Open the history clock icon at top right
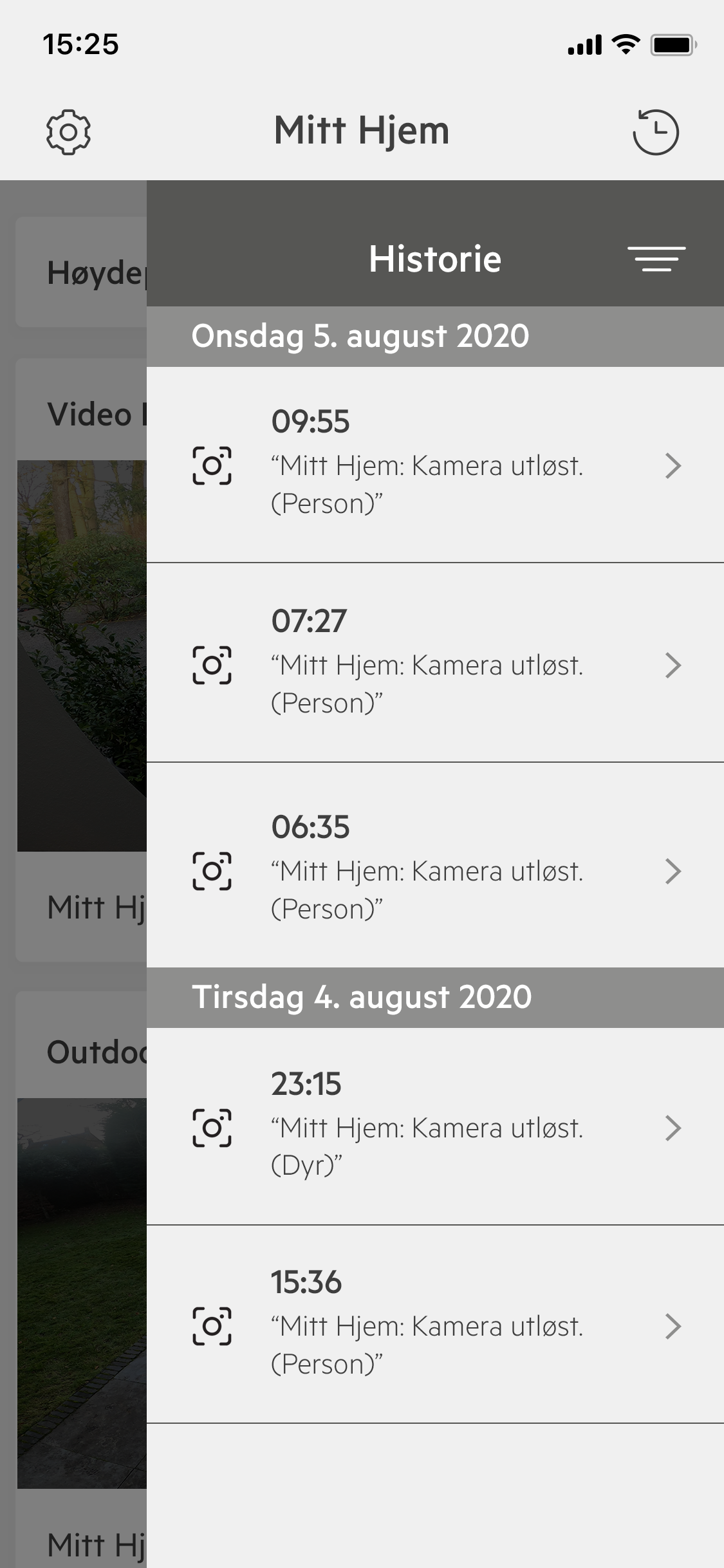The image size is (724, 1568). click(x=655, y=131)
